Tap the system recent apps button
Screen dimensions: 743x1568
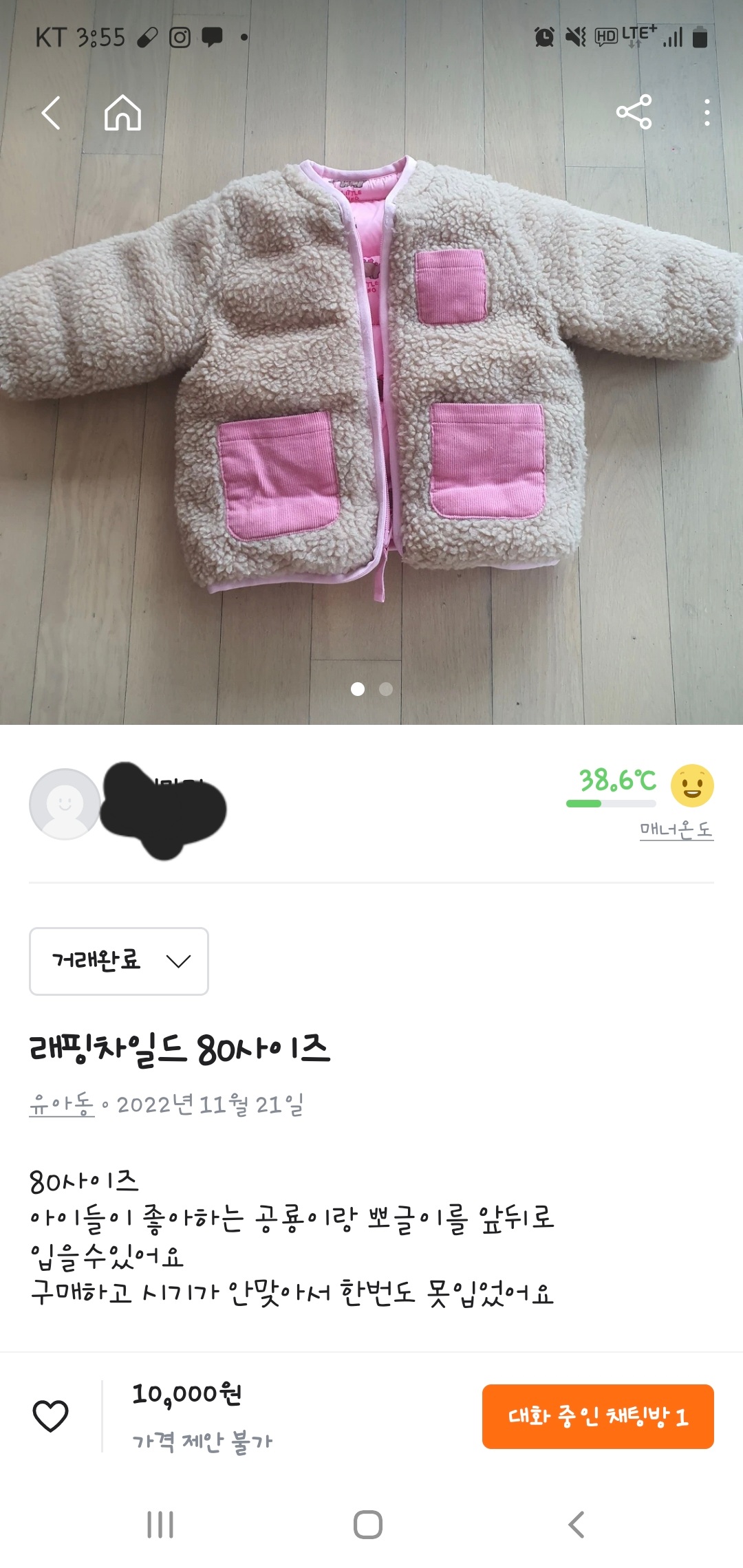(160, 1525)
